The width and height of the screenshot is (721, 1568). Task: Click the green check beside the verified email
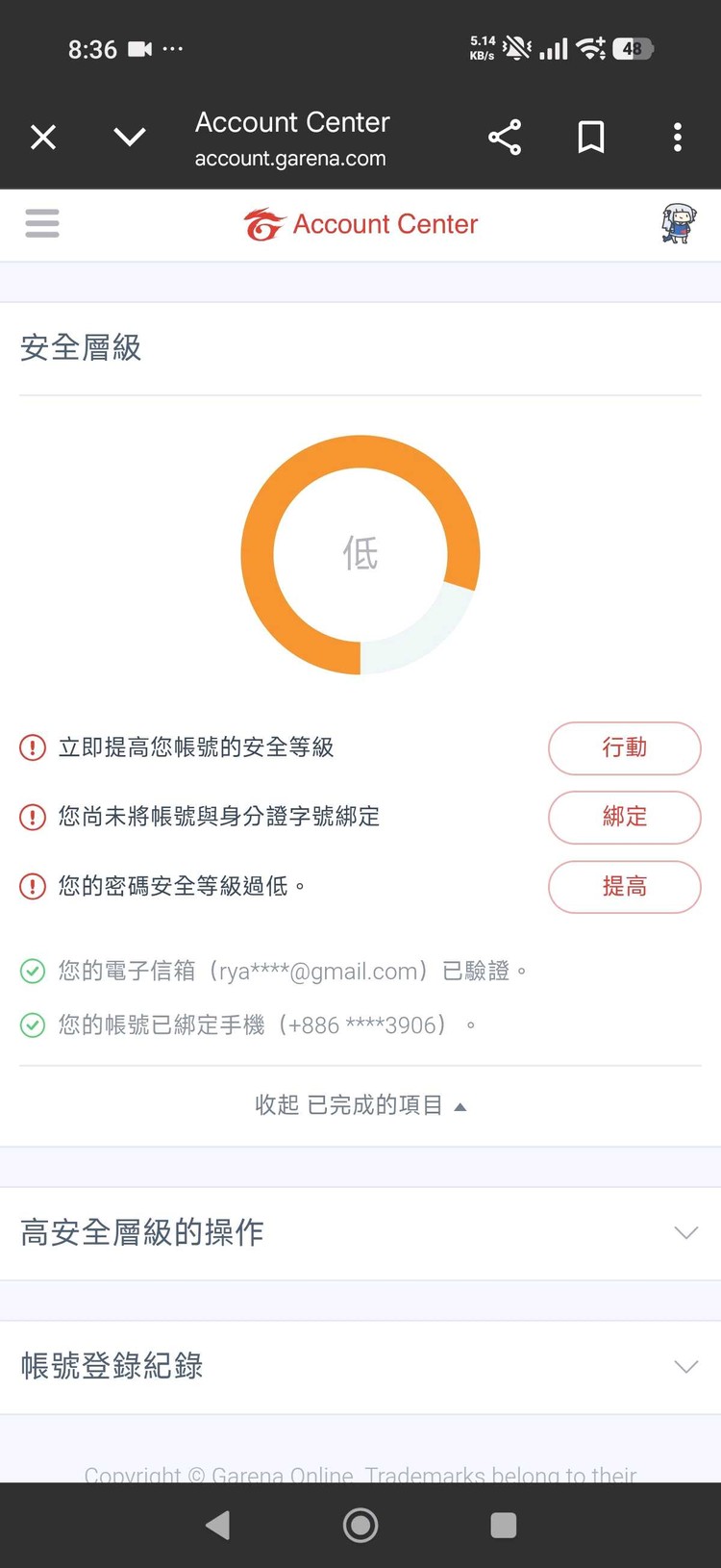click(32, 972)
